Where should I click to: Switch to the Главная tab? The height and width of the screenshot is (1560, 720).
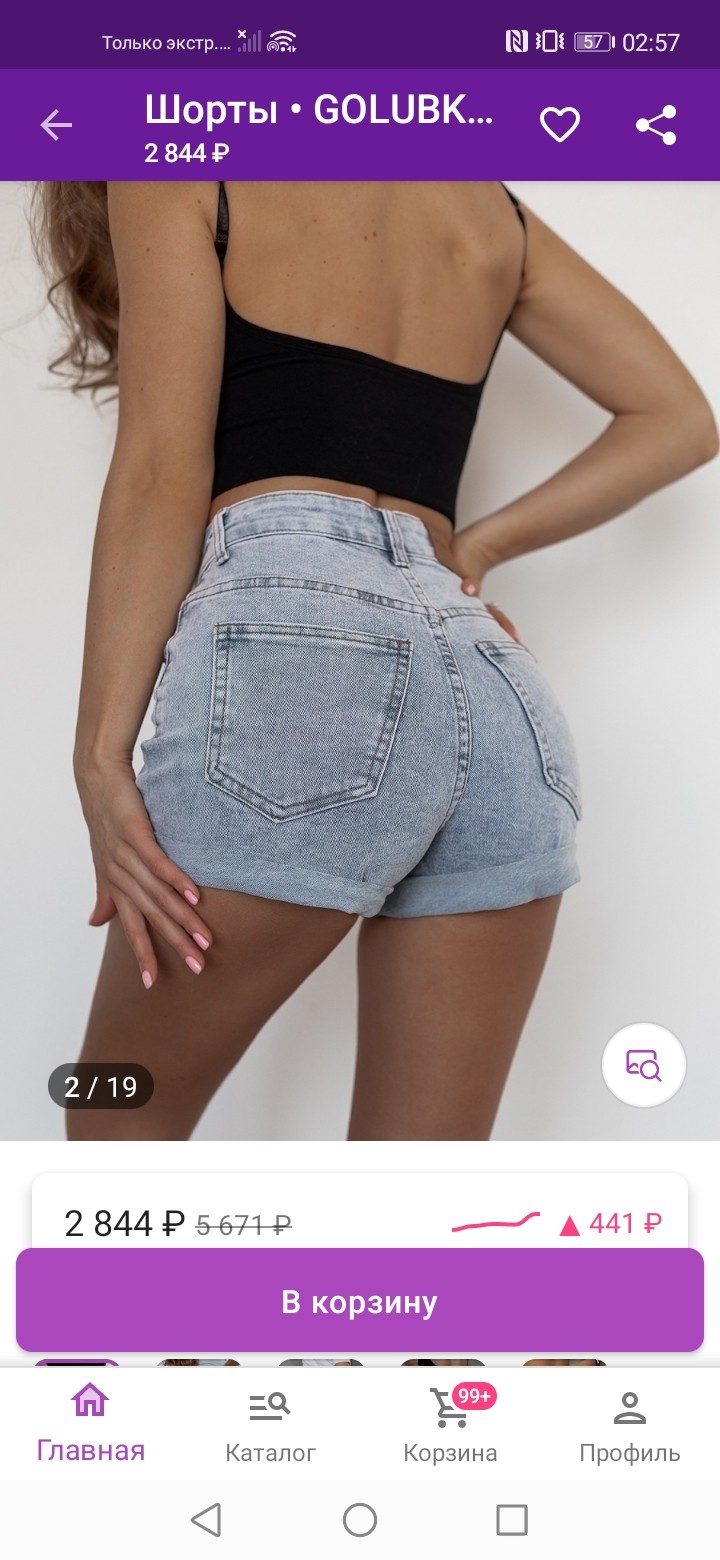90,1422
